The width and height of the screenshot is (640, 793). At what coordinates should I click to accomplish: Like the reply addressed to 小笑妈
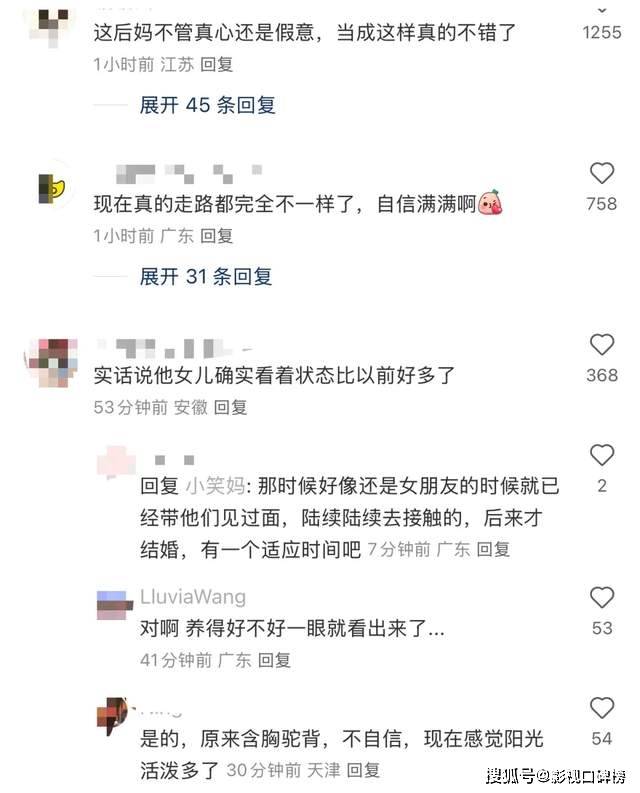click(x=601, y=456)
